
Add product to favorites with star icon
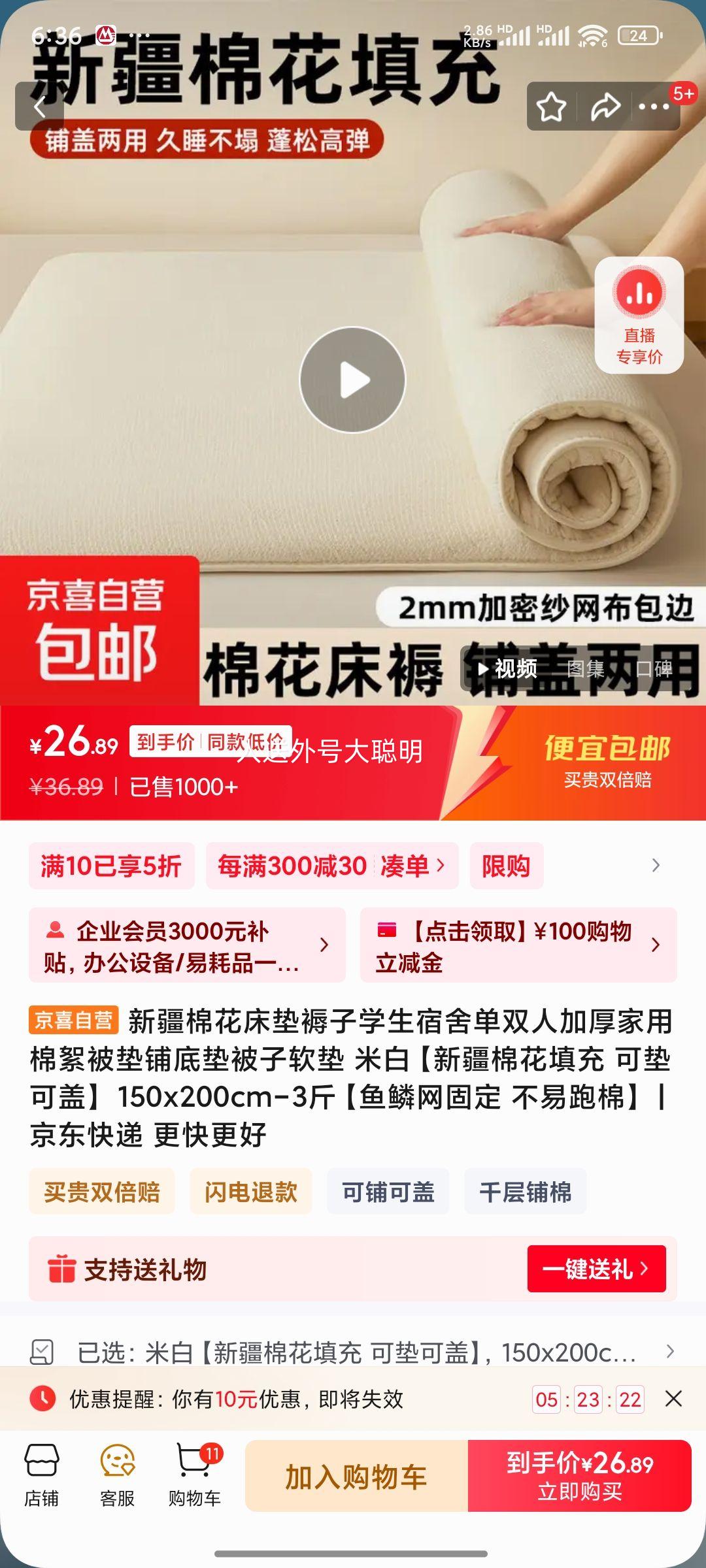point(551,106)
